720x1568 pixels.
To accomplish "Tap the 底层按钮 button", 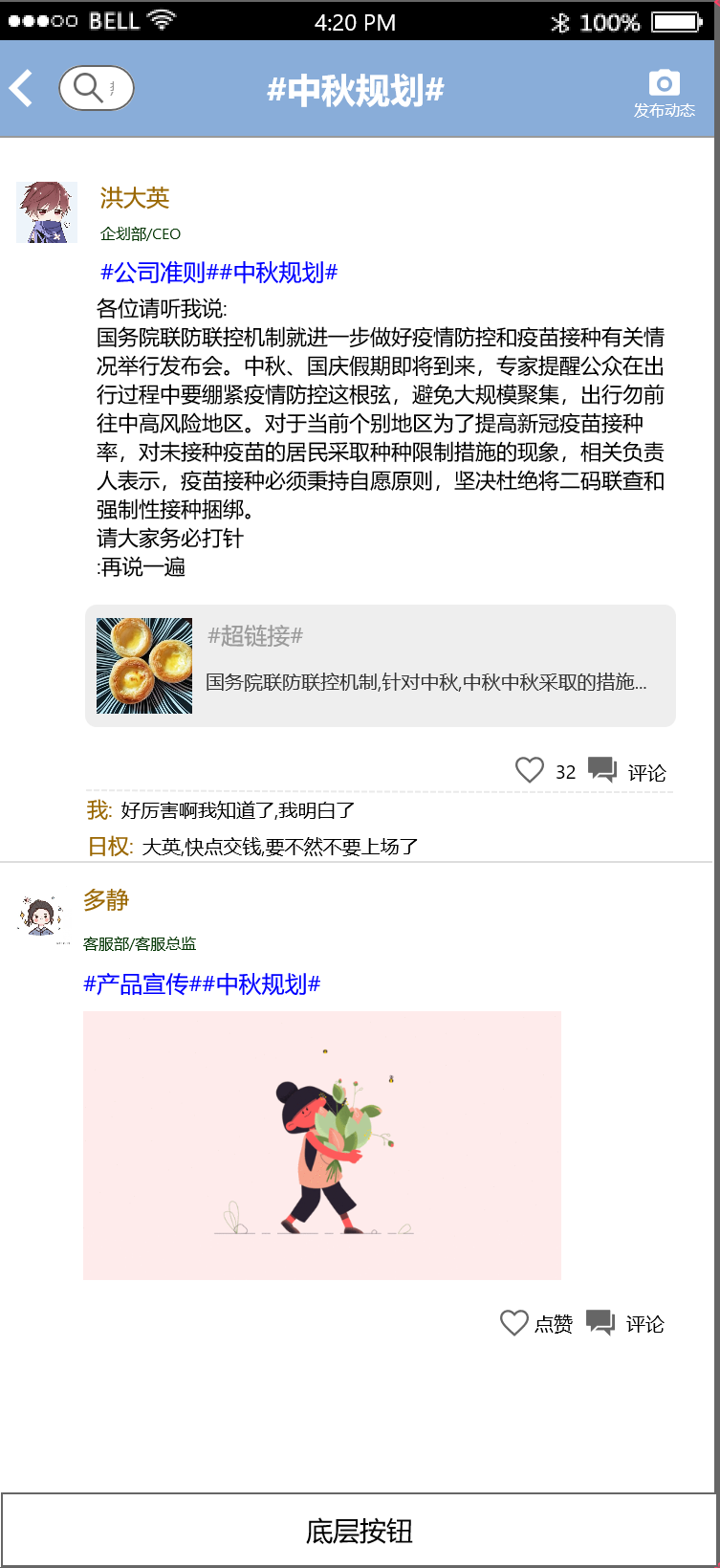I will pyautogui.click(x=359, y=1531).
